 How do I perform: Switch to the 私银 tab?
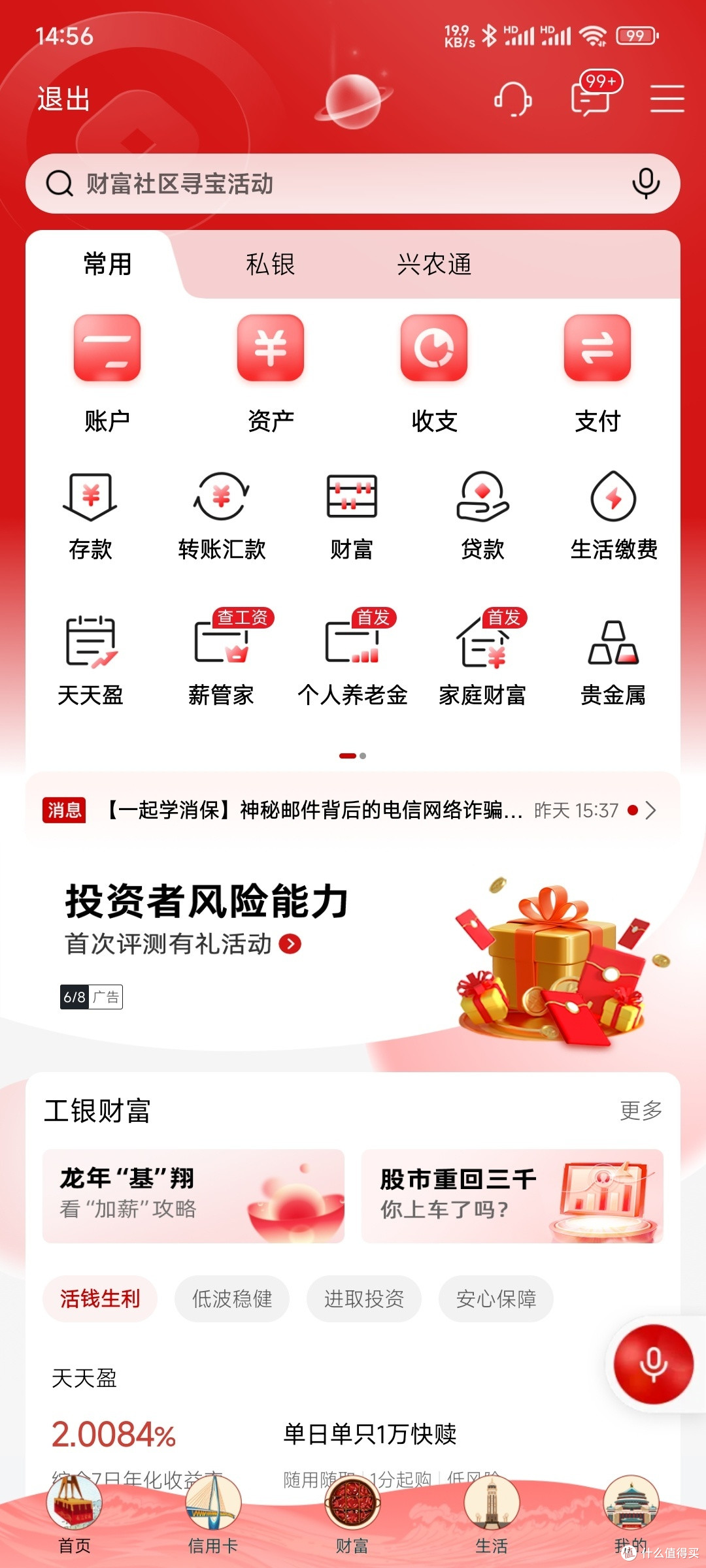coord(270,265)
